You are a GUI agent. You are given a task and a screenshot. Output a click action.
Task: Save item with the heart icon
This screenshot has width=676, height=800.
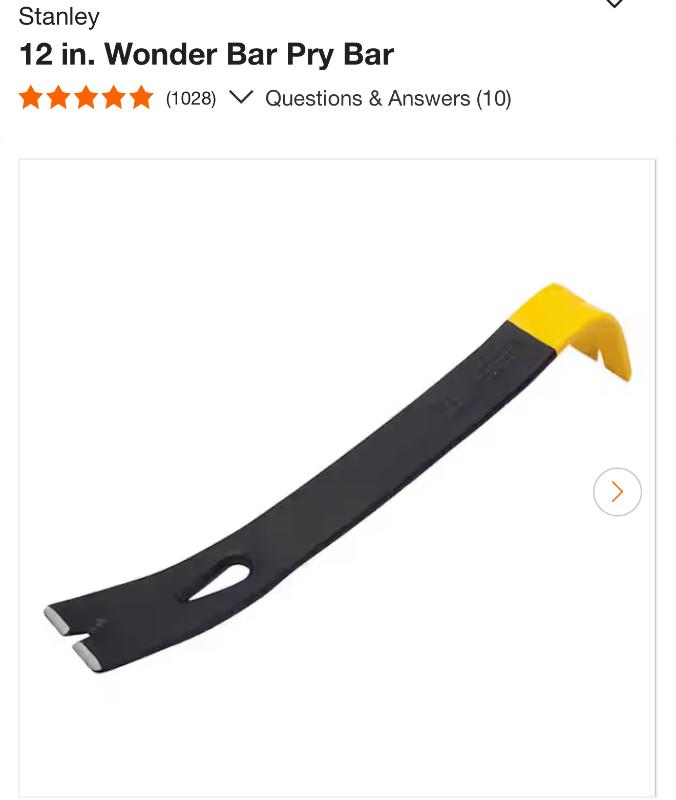pos(614,4)
